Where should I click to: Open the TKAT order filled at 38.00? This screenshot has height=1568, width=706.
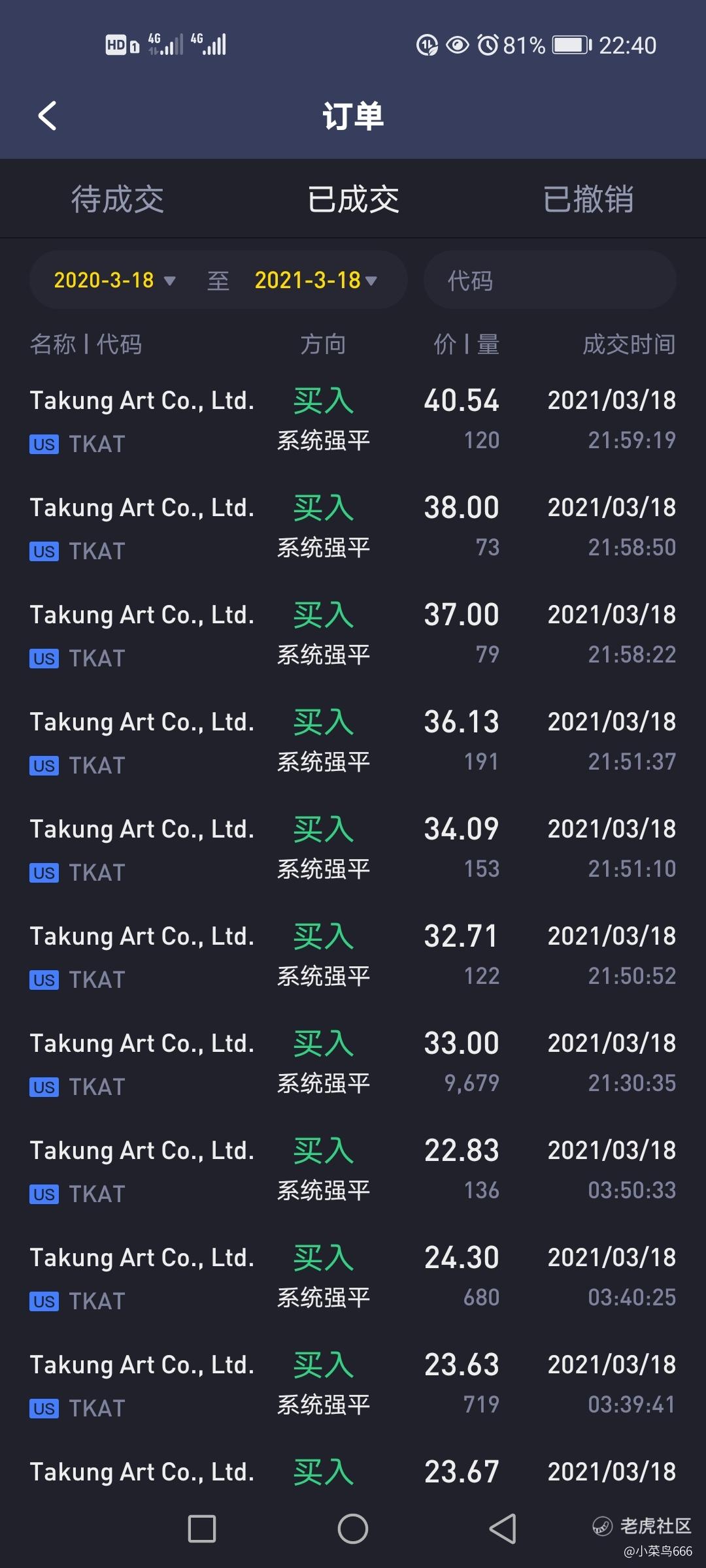(353, 527)
